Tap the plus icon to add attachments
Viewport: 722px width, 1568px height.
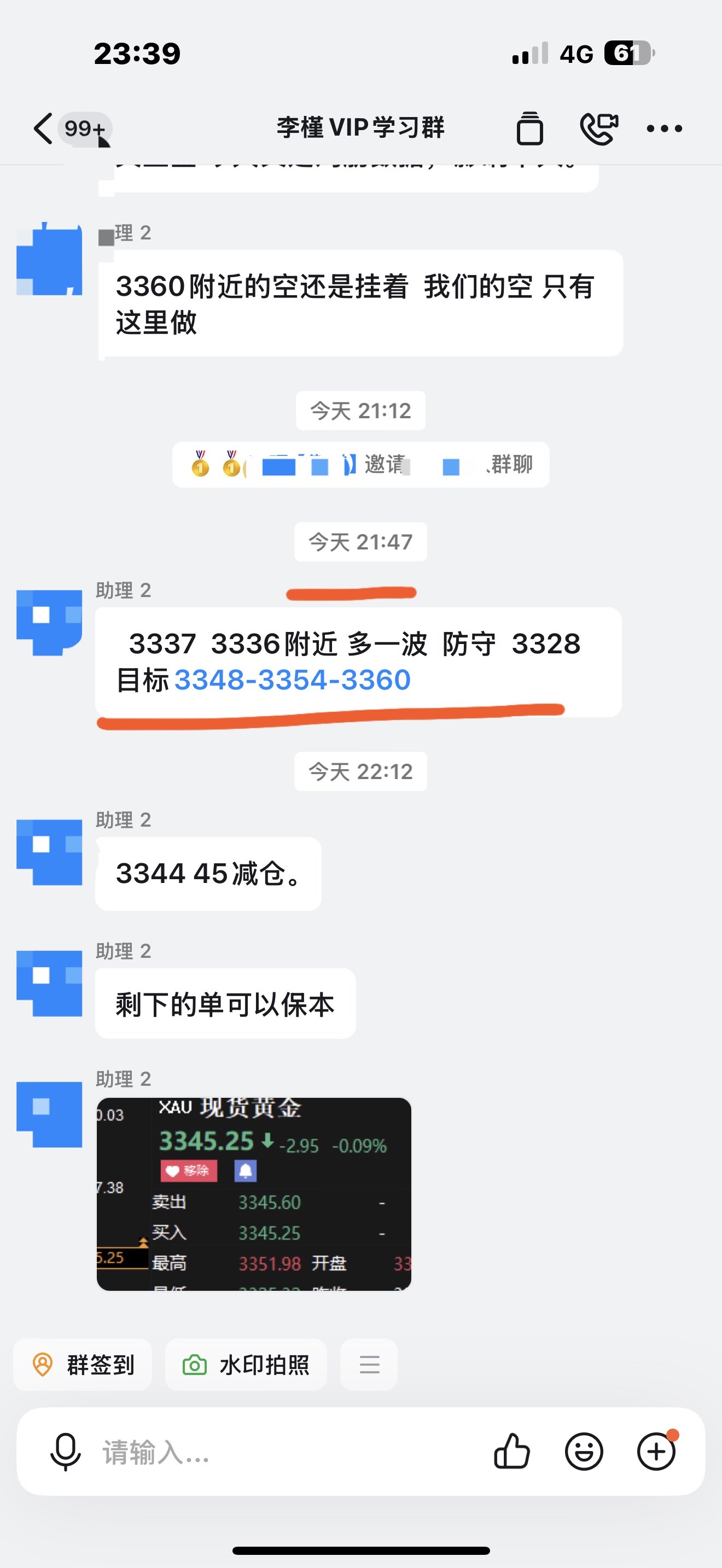(656, 1452)
